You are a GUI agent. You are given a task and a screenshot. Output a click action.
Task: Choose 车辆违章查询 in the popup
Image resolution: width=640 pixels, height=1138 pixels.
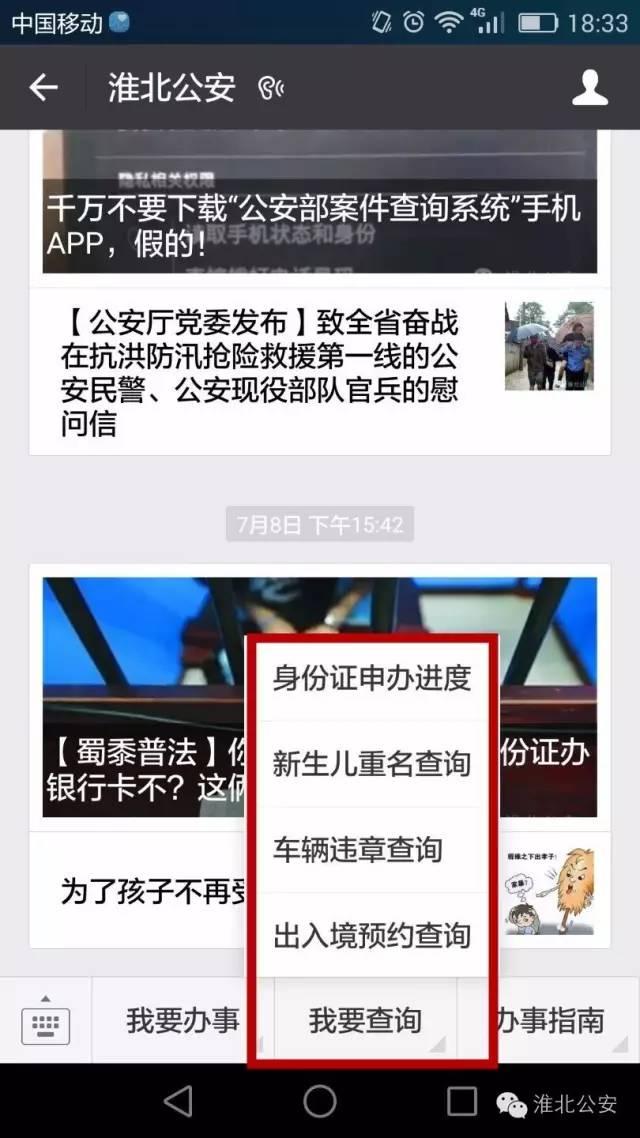[x=357, y=850]
